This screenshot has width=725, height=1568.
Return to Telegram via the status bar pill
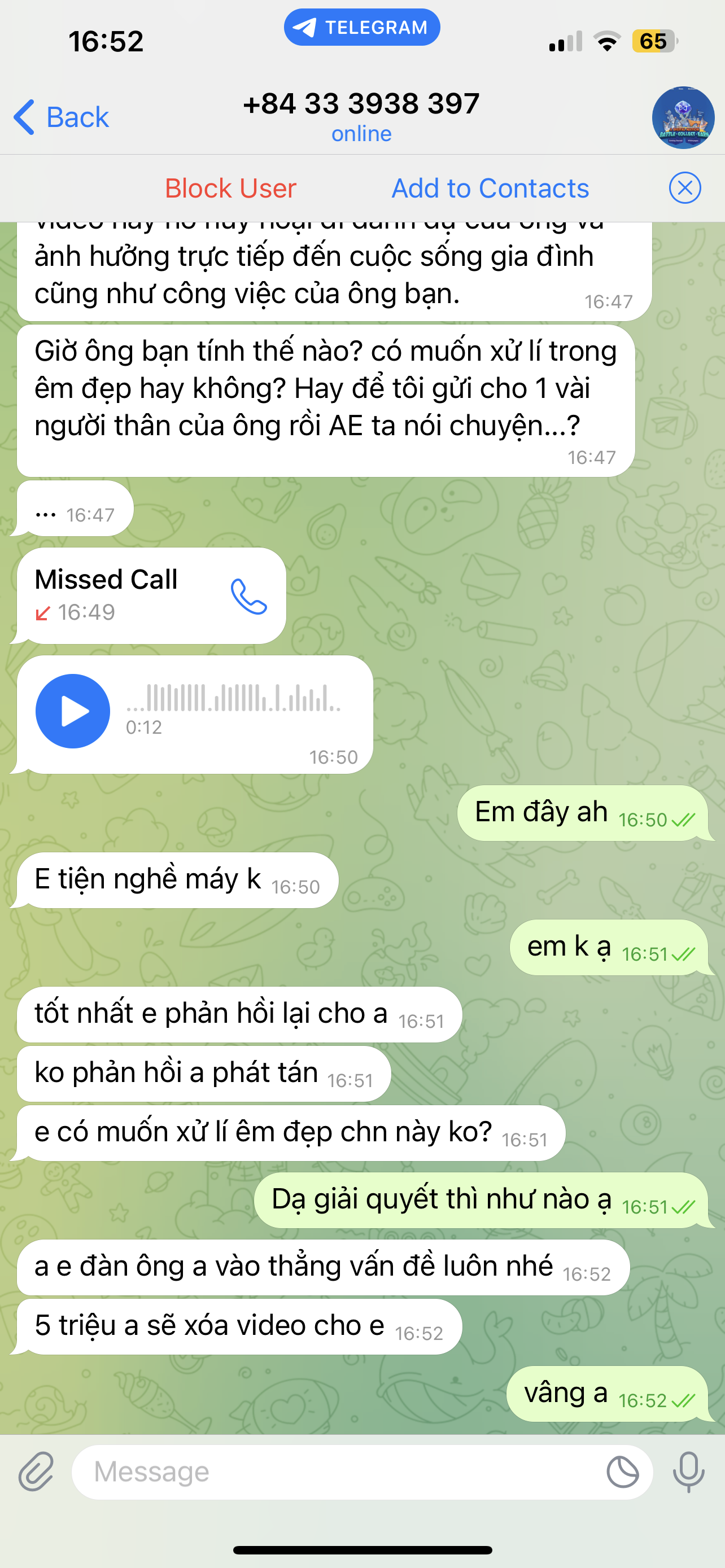pos(361,28)
